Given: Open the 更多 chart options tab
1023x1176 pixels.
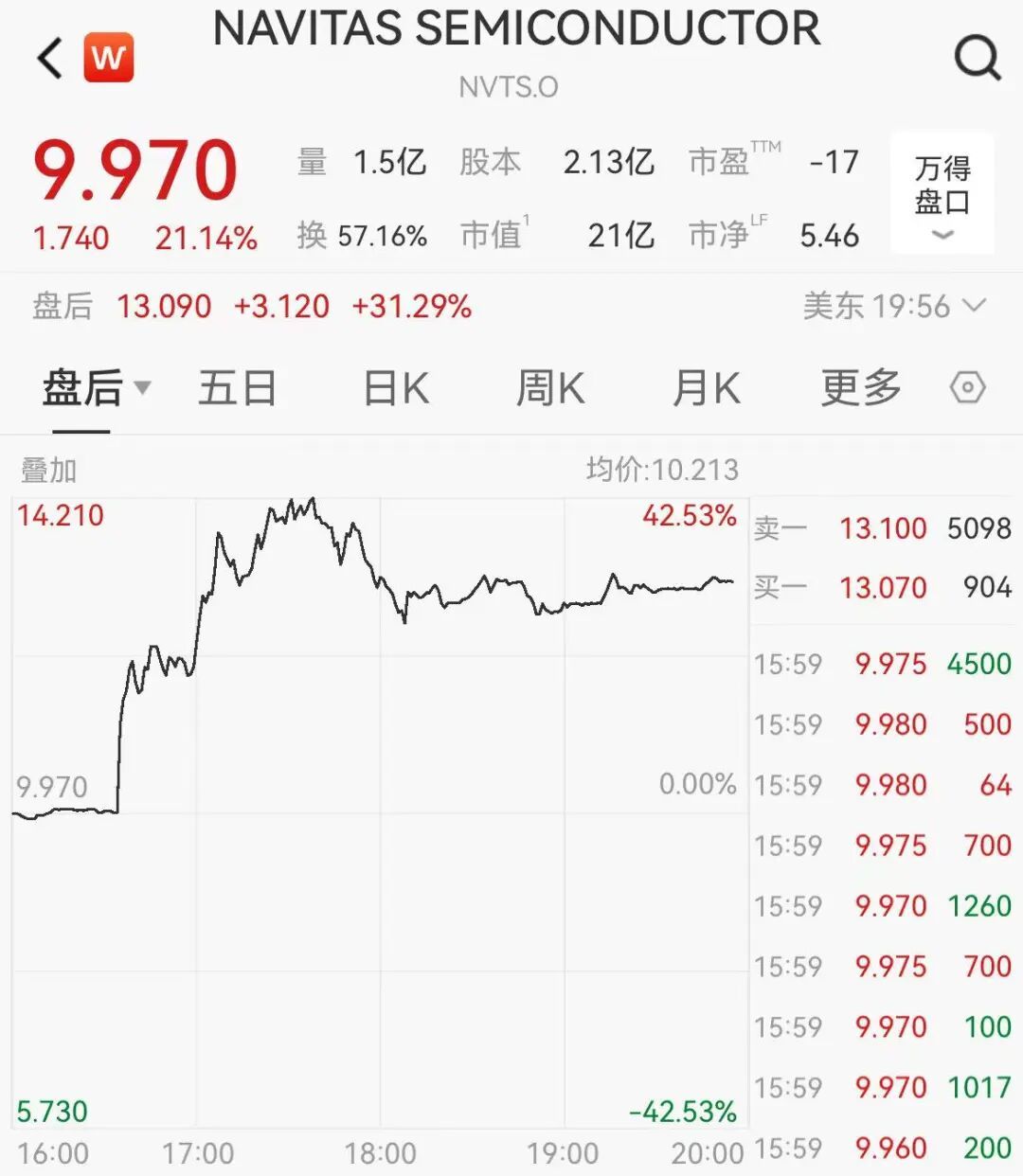Looking at the screenshot, I should [x=860, y=388].
